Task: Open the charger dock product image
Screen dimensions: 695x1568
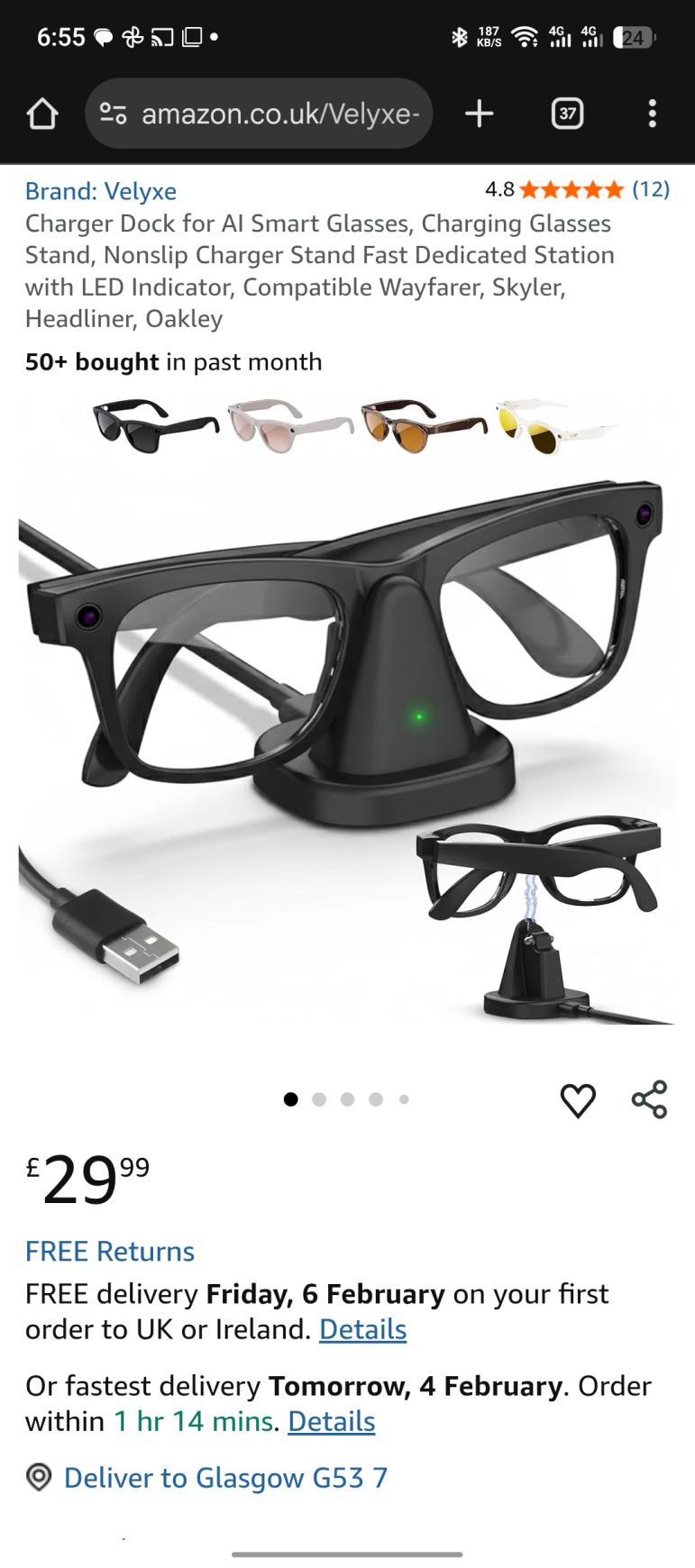Action: tap(347, 712)
